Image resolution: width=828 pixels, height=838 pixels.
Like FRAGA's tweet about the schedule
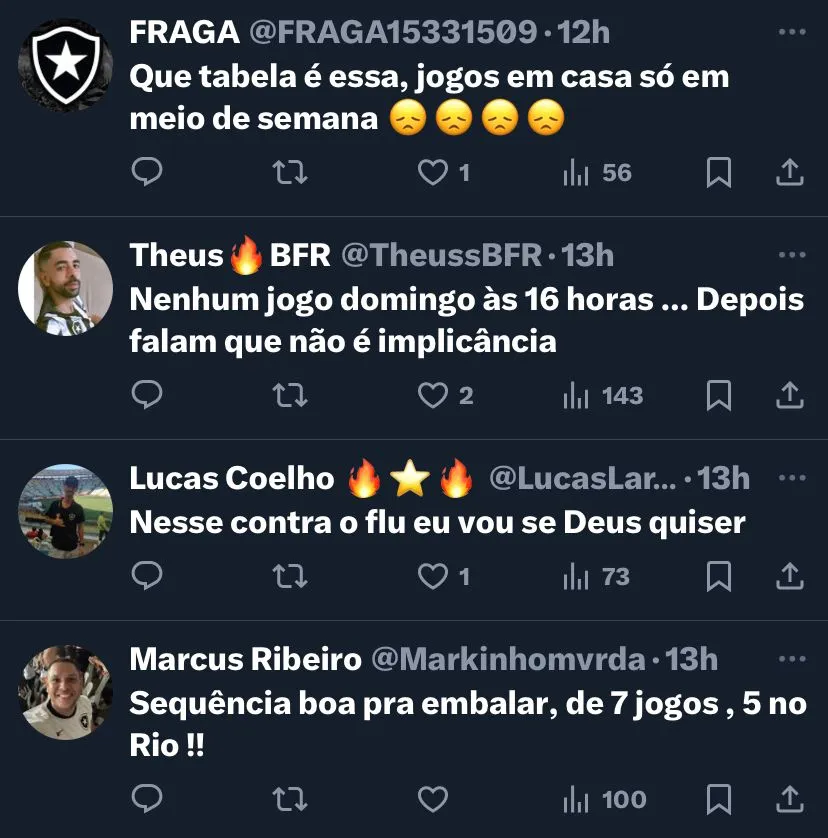tap(433, 173)
